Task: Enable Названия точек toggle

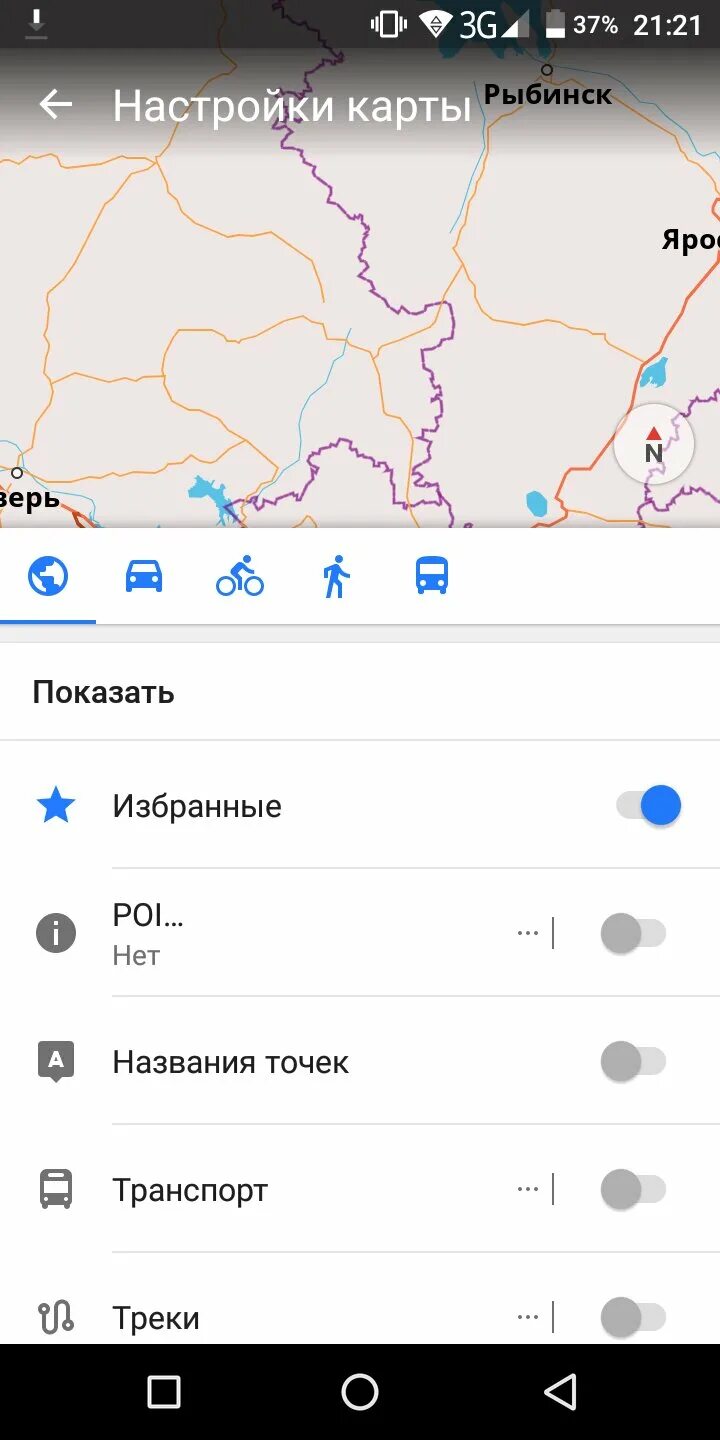Action: coord(633,1061)
